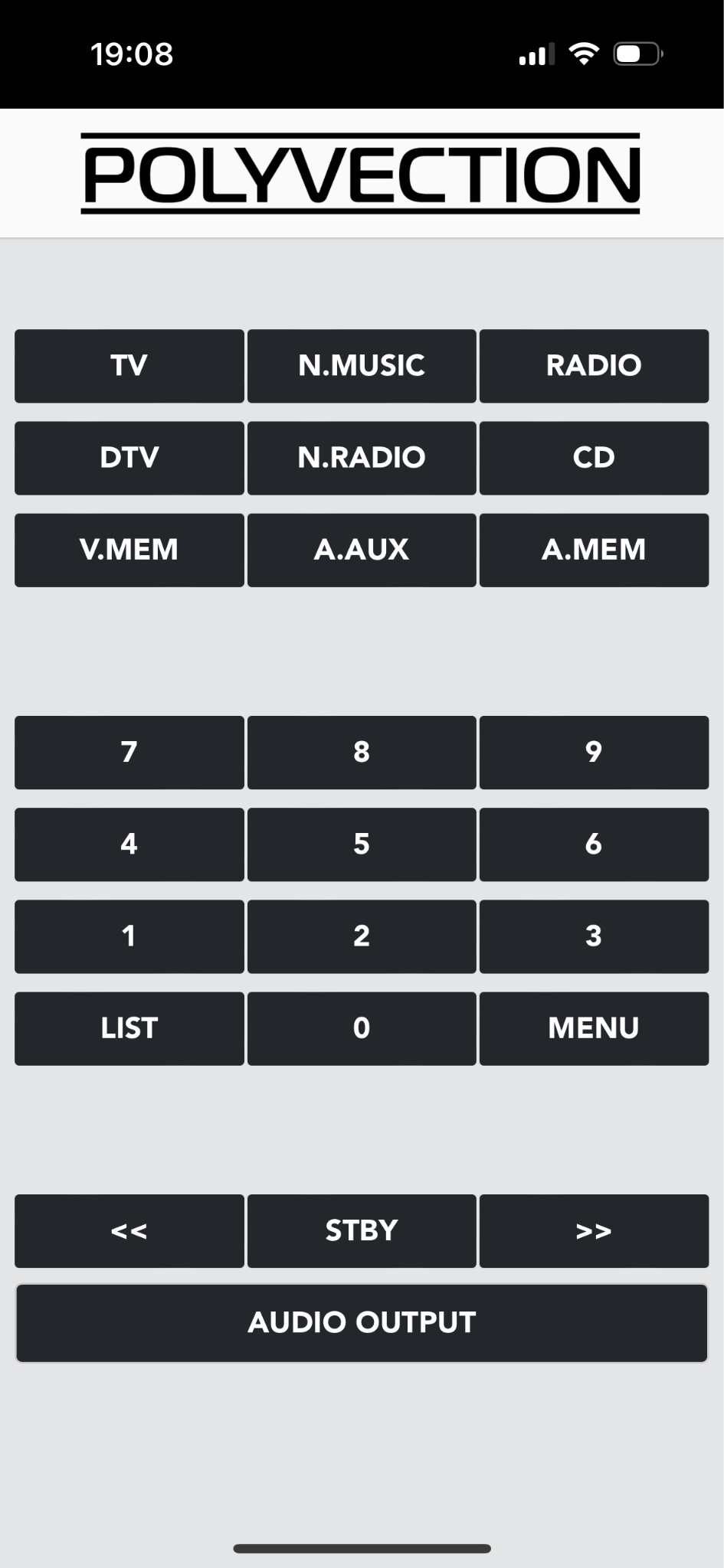Tap the DTV button

click(x=129, y=458)
